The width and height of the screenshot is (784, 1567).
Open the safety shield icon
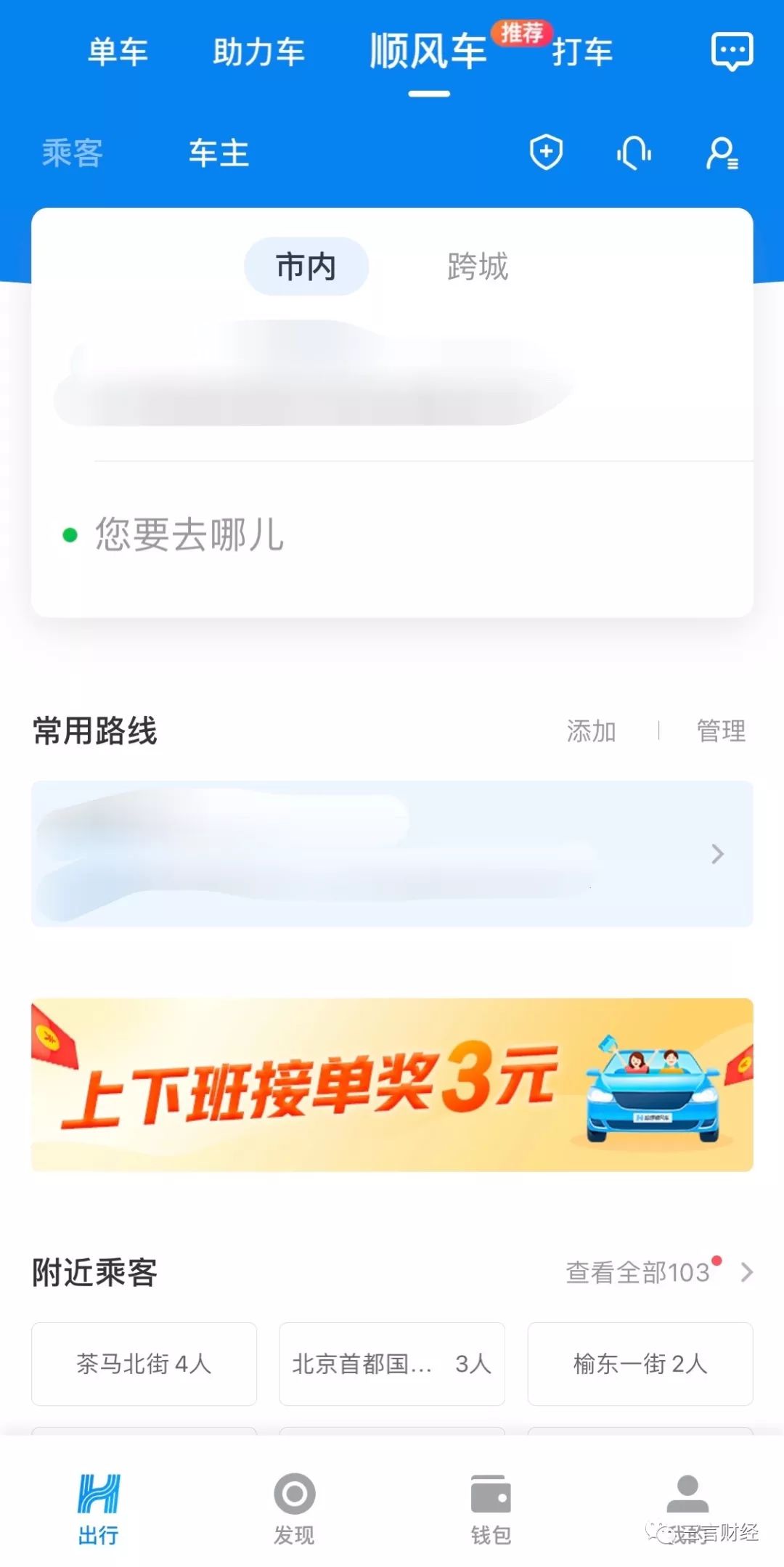coord(546,152)
